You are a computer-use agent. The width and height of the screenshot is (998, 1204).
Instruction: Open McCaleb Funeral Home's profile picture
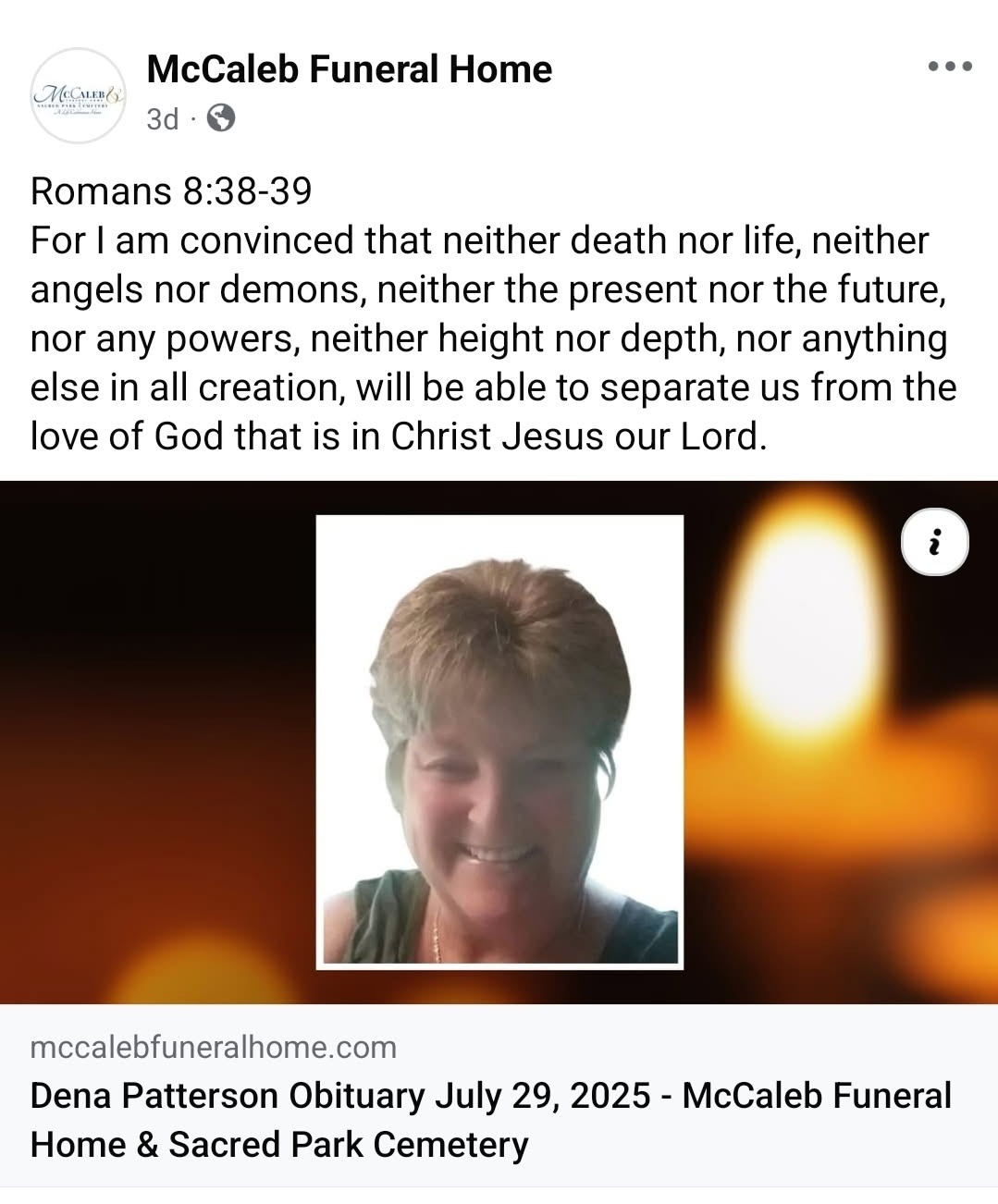(x=79, y=95)
